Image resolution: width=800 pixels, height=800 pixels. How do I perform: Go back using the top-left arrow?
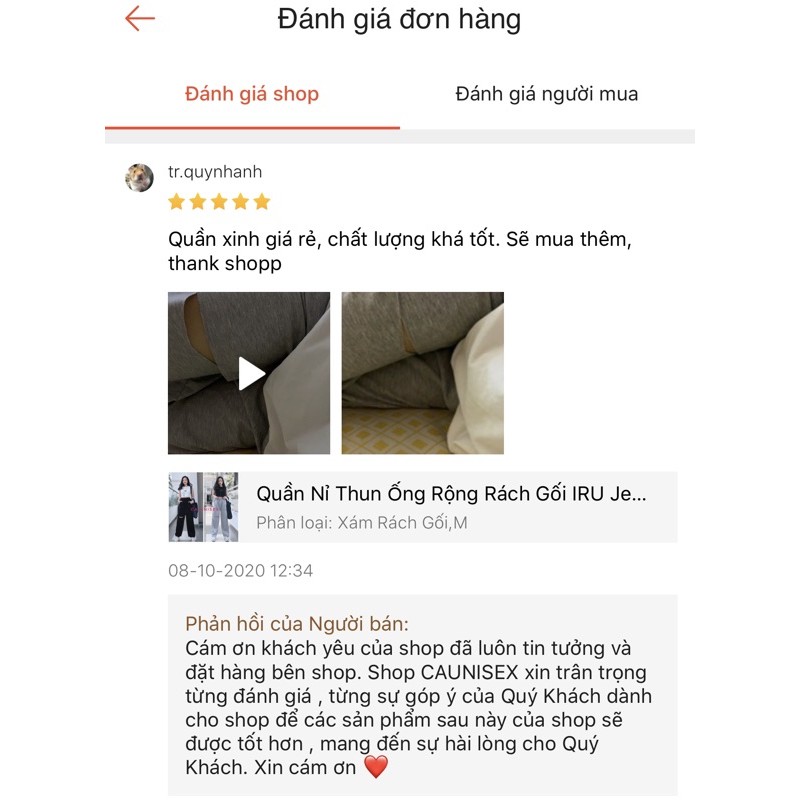[140, 19]
